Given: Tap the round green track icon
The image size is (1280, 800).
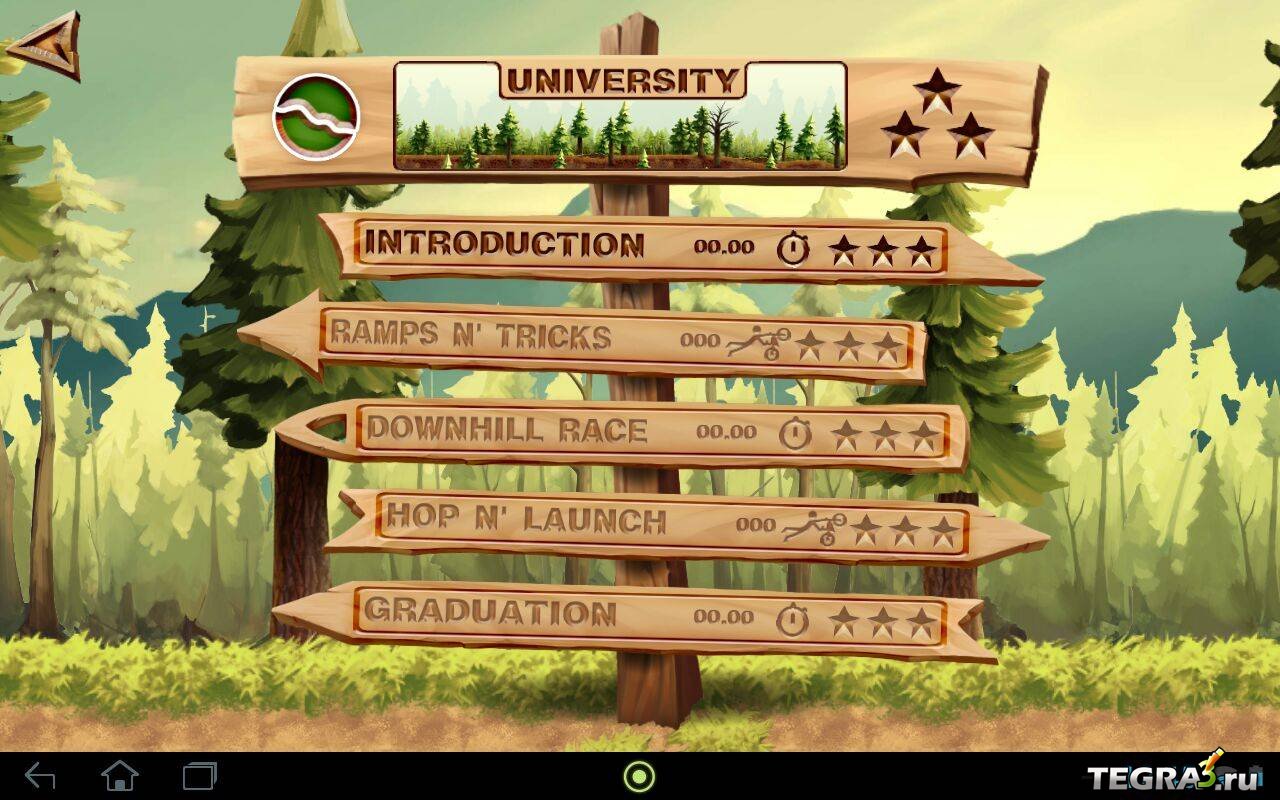Looking at the screenshot, I should click(x=316, y=117).
